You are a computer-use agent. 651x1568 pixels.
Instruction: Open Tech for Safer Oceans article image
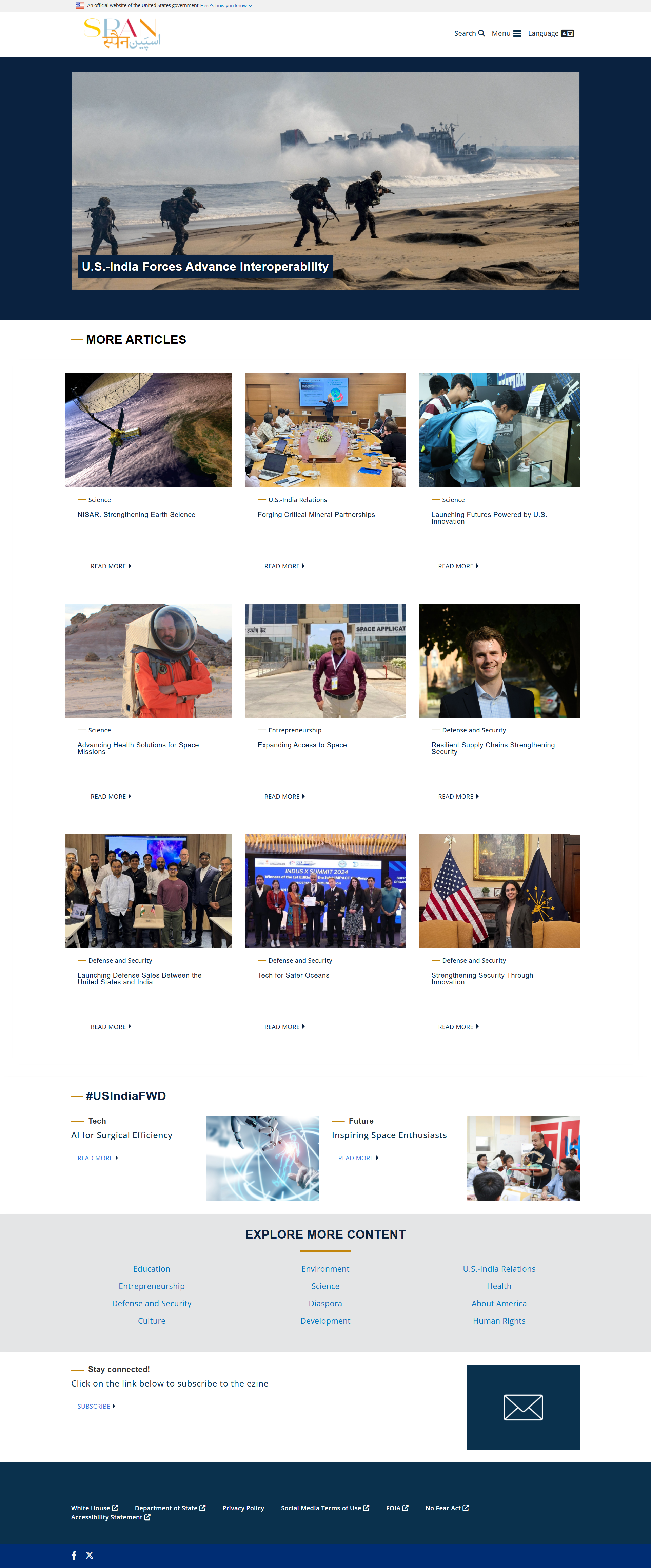coord(325,891)
